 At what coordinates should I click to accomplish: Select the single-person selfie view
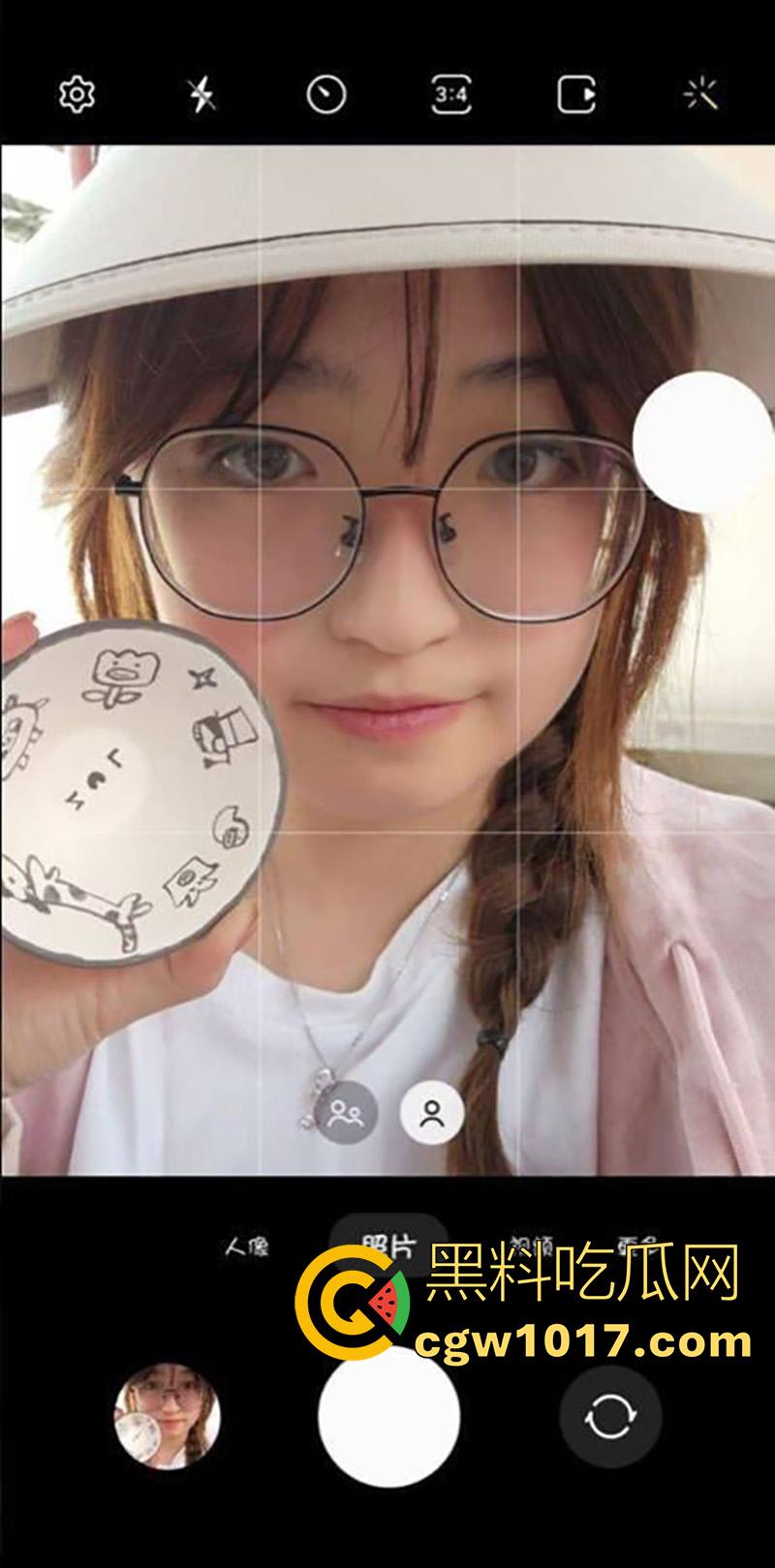[431, 1112]
